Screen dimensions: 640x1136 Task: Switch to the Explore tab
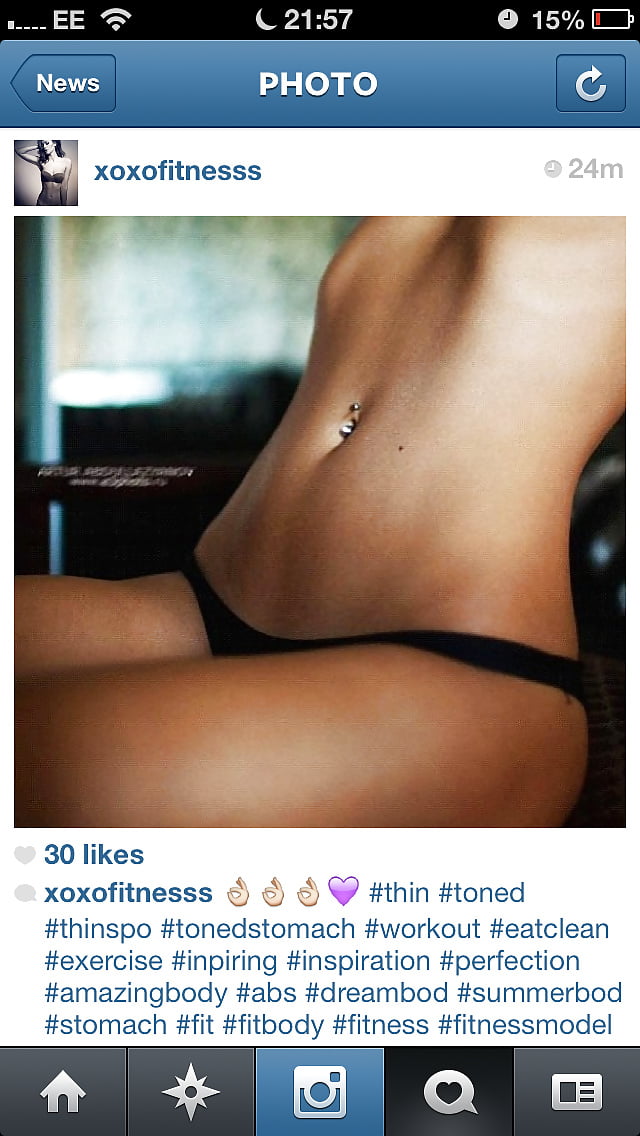191,1092
